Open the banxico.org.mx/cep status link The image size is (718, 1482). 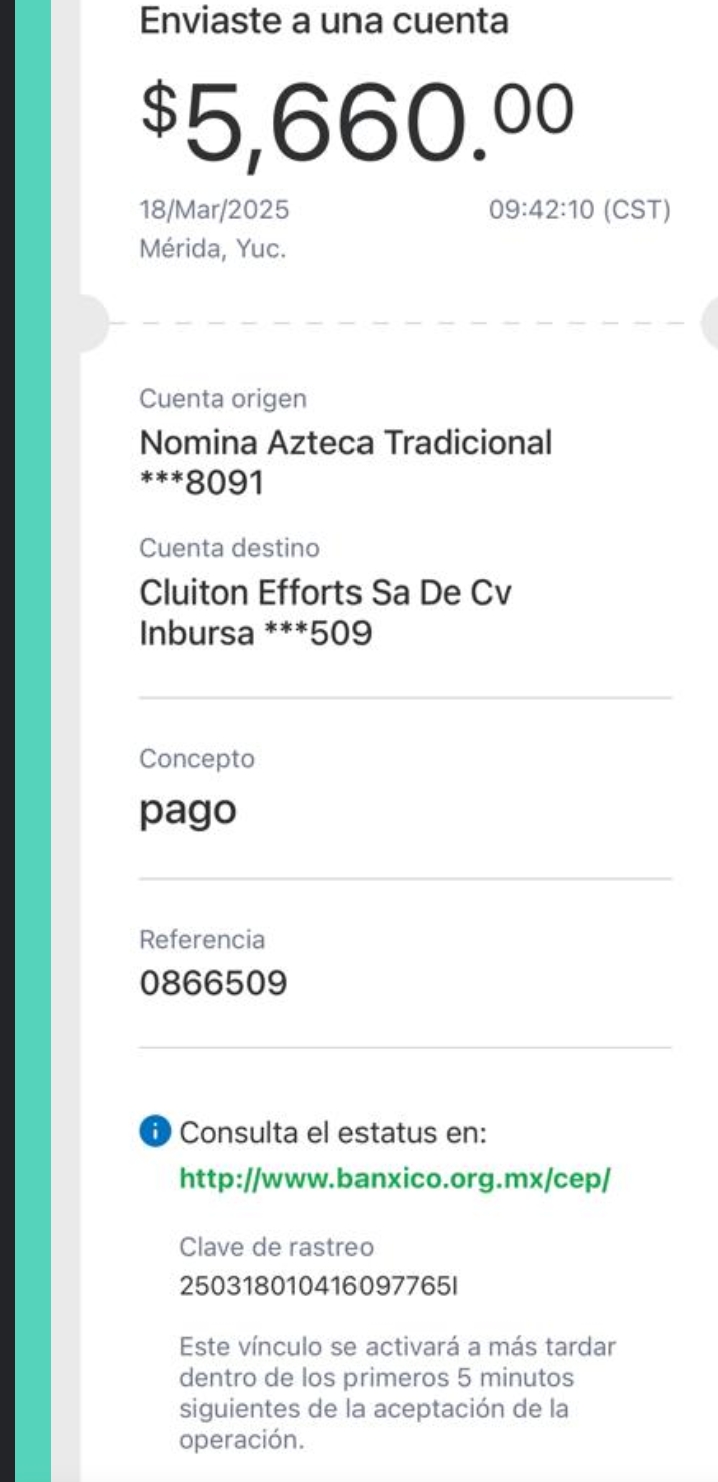tap(394, 1179)
